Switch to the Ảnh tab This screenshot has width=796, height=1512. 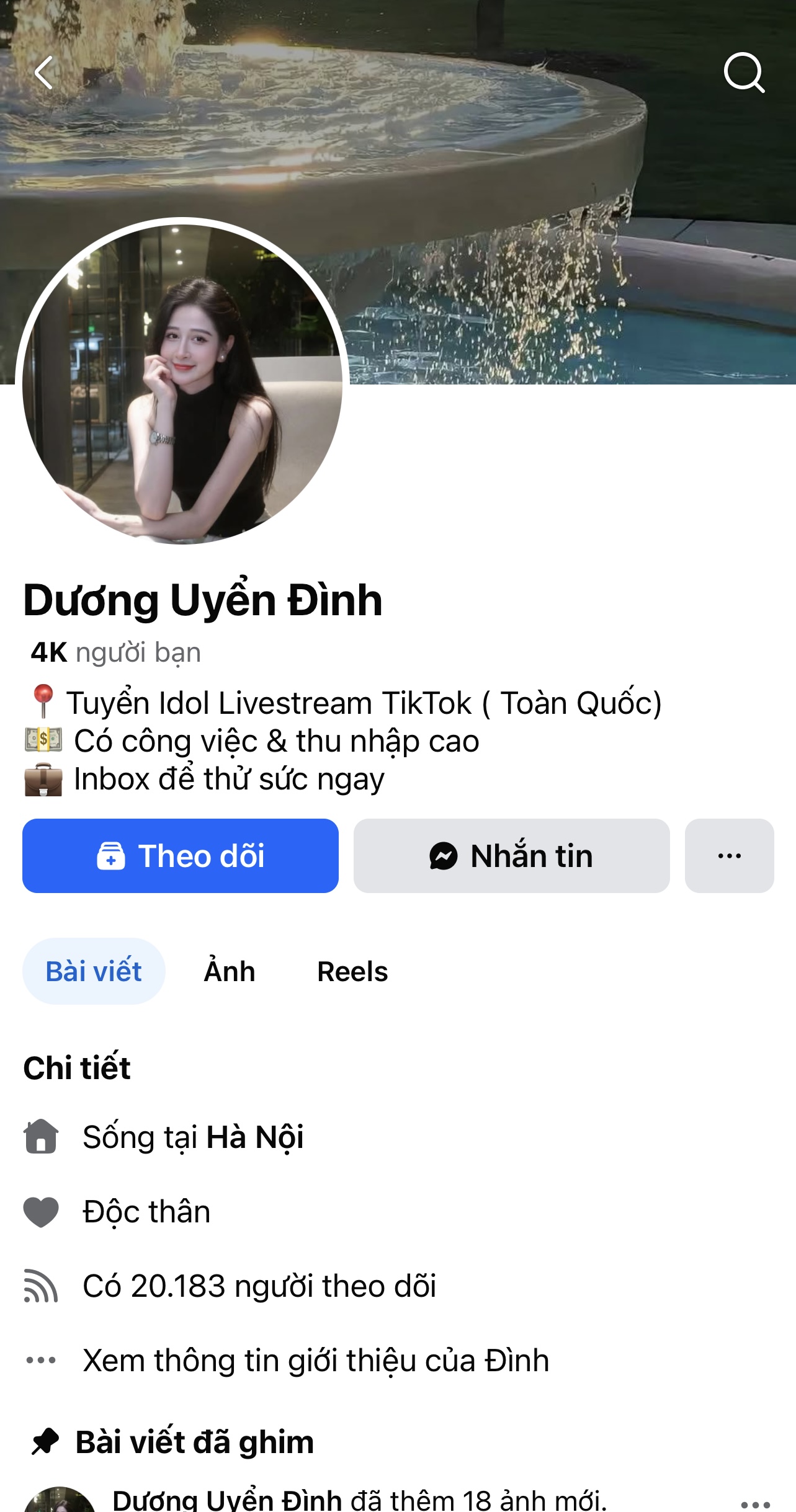pyautogui.click(x=230, y=971)
